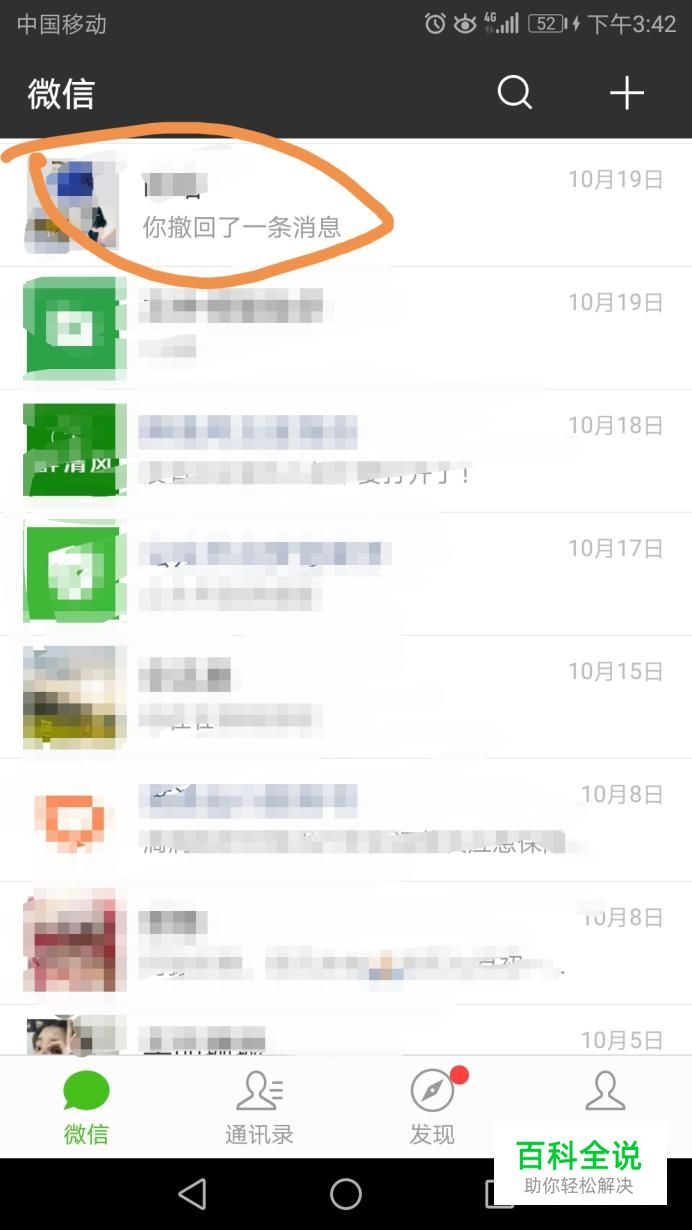Open the chat dated 10月5日
Viewport: 692px width, 1230px height.
346,1036
